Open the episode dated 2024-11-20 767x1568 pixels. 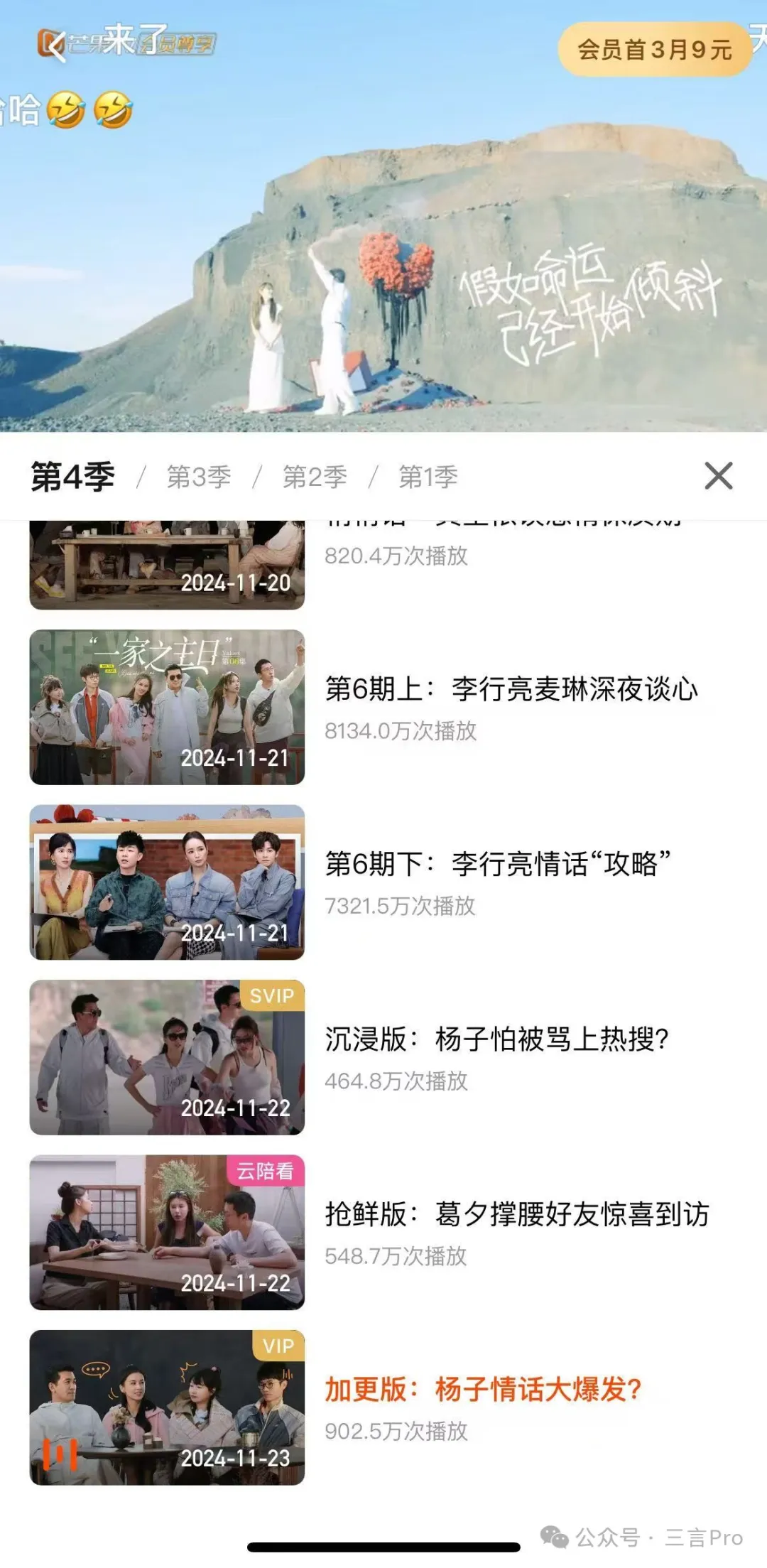(x=167, y=566)
